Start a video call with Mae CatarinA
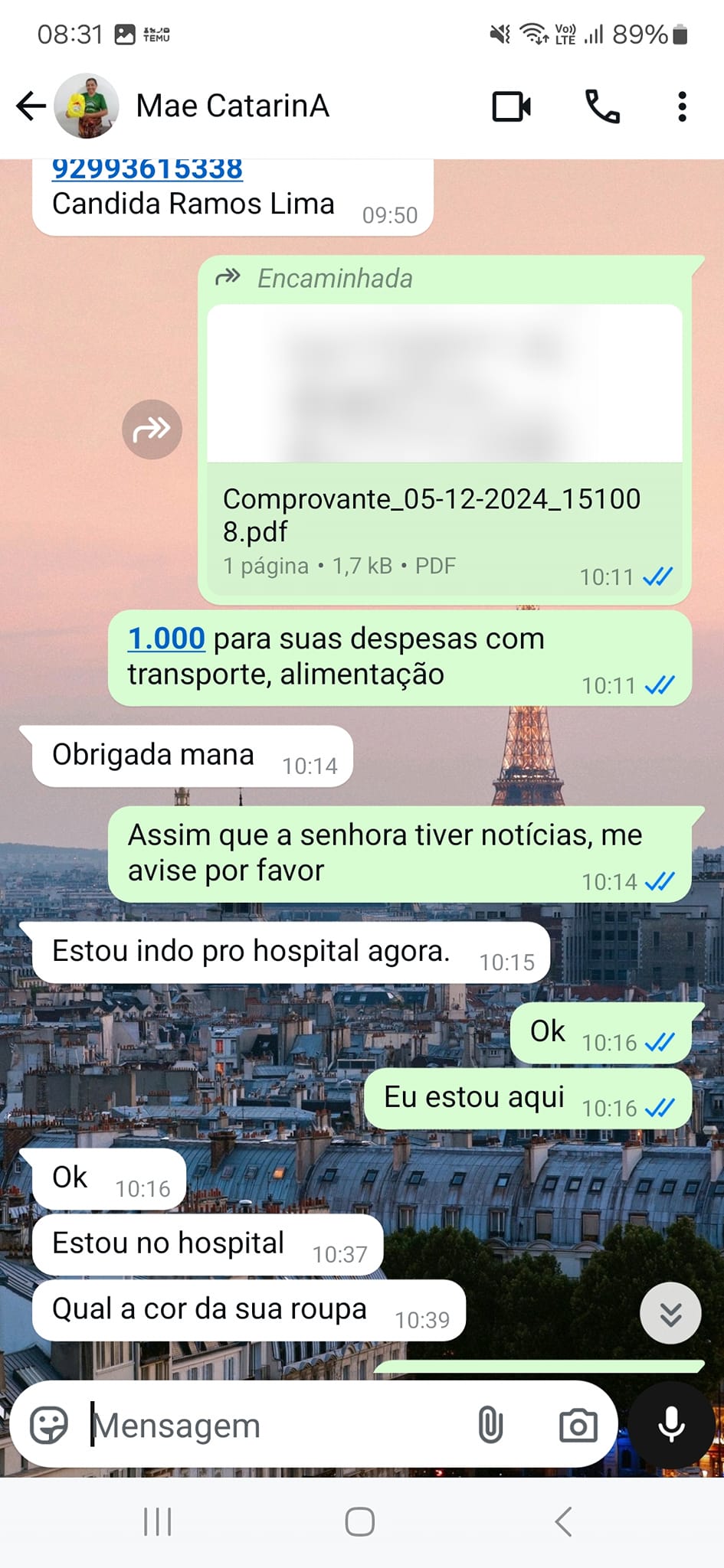The width and height of the screenshot is (724, 1568). 511,106
